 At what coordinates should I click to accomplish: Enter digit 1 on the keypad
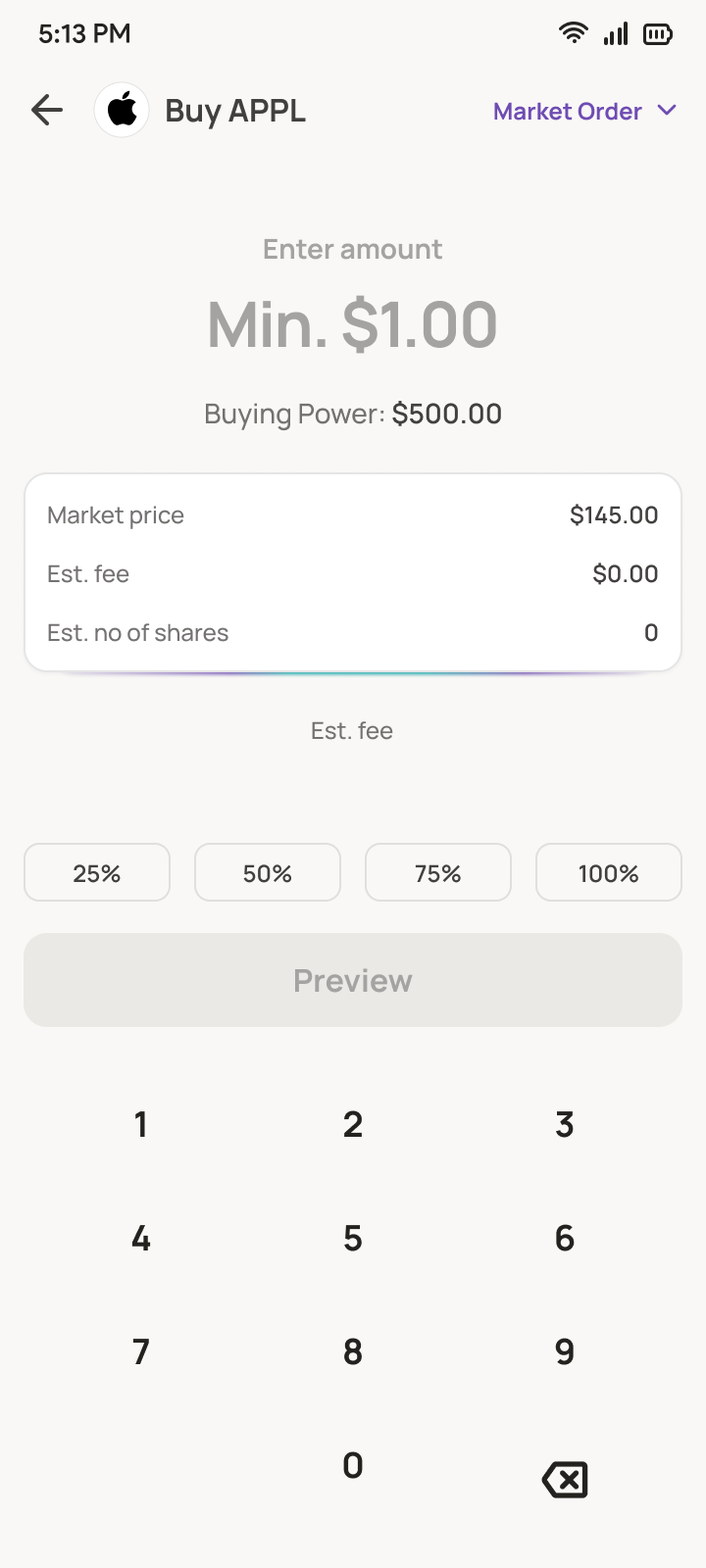click(x=141, y=1124)
